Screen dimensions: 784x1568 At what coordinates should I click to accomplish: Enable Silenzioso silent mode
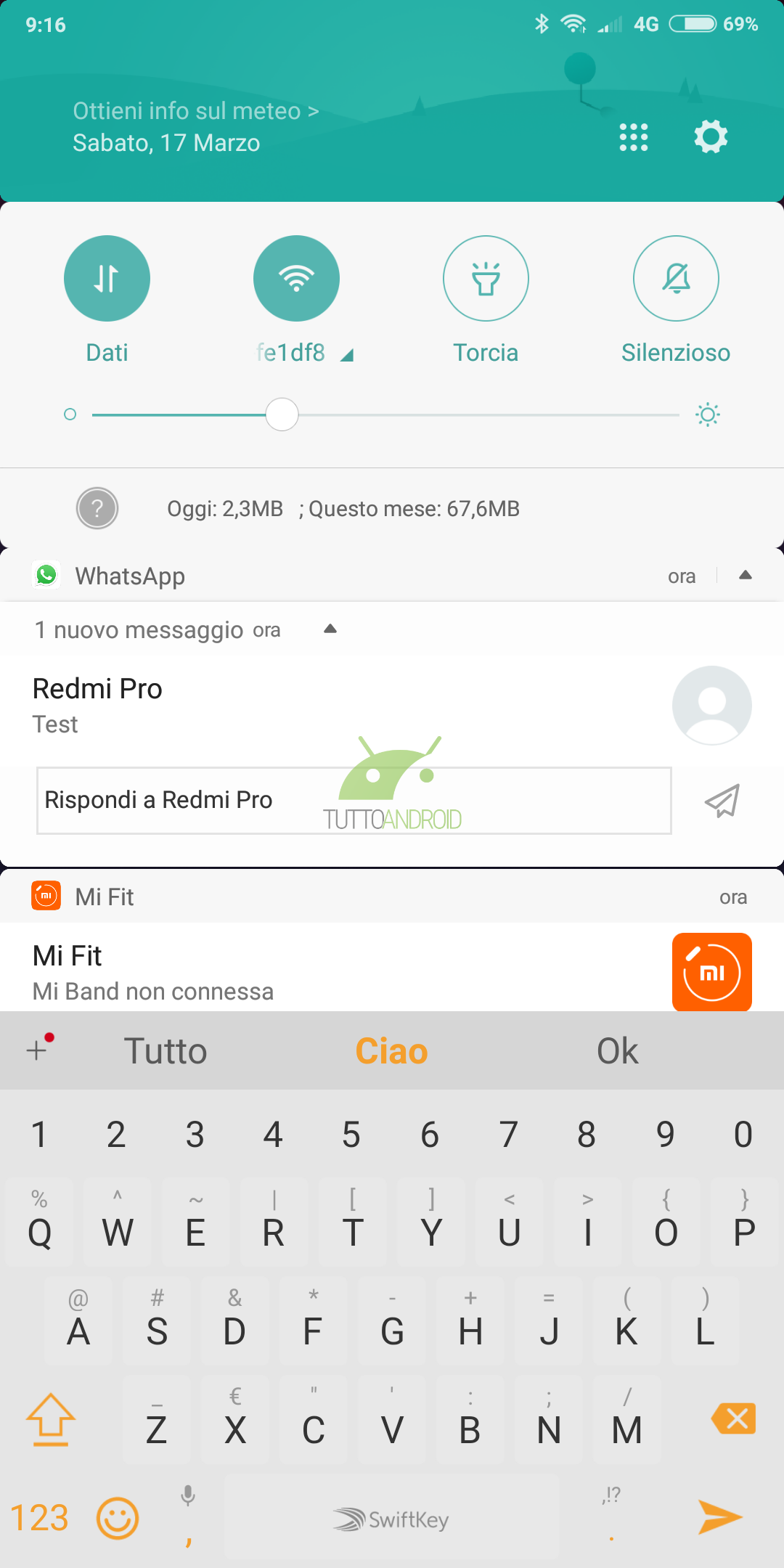(676, 278)
